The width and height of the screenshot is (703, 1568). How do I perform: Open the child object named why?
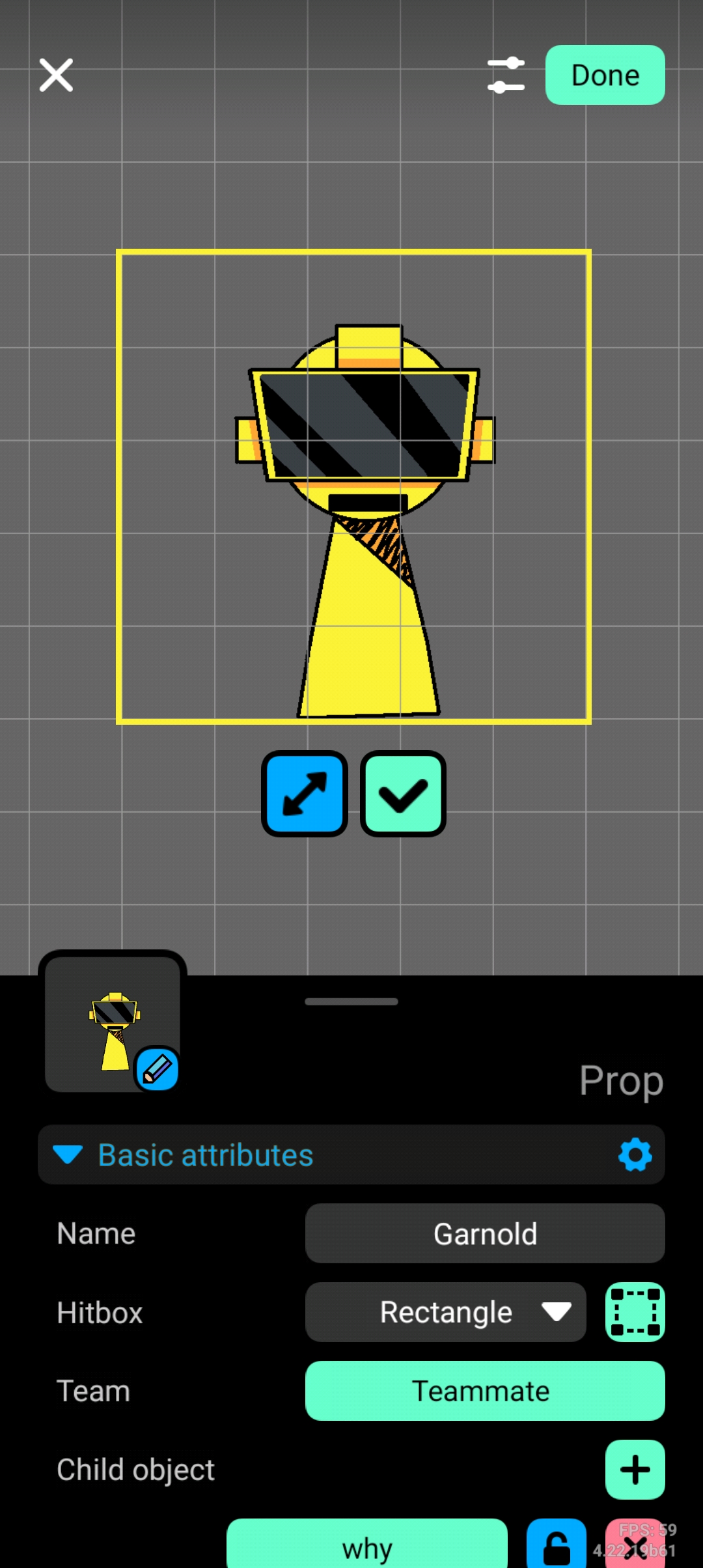tap(366, 1546)
